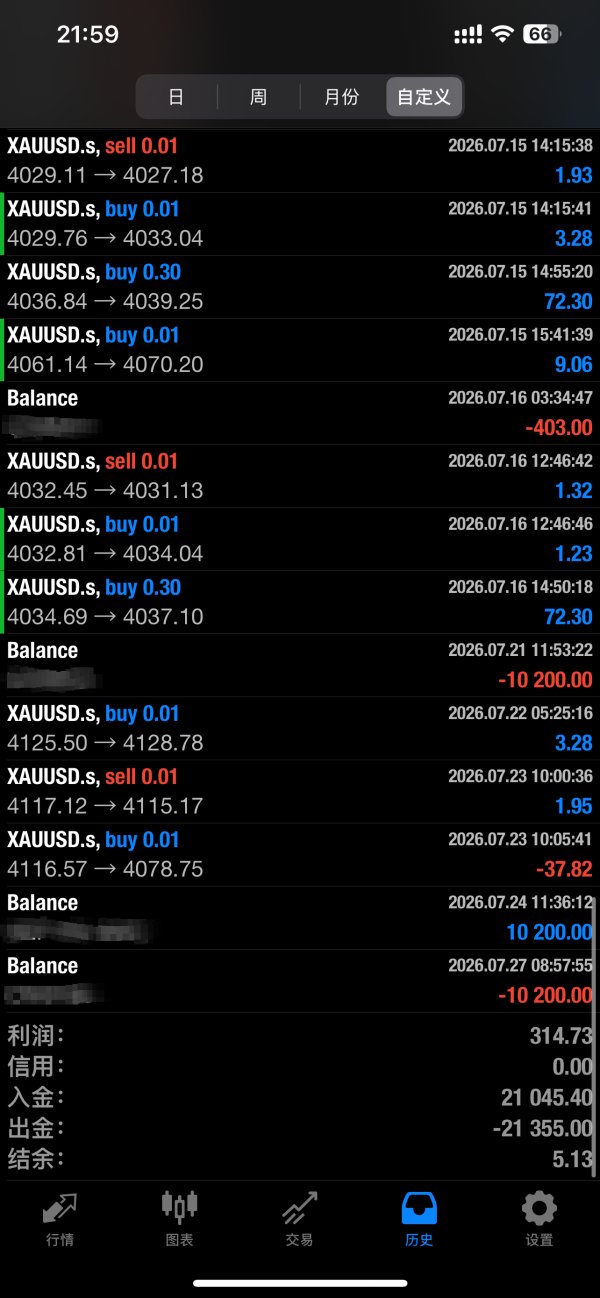The height and width of the screenshot is (1298, 600).
Task: Expand the buy 0.30 trade dated 2026.07.15
Action: click(x=300, y=287)
